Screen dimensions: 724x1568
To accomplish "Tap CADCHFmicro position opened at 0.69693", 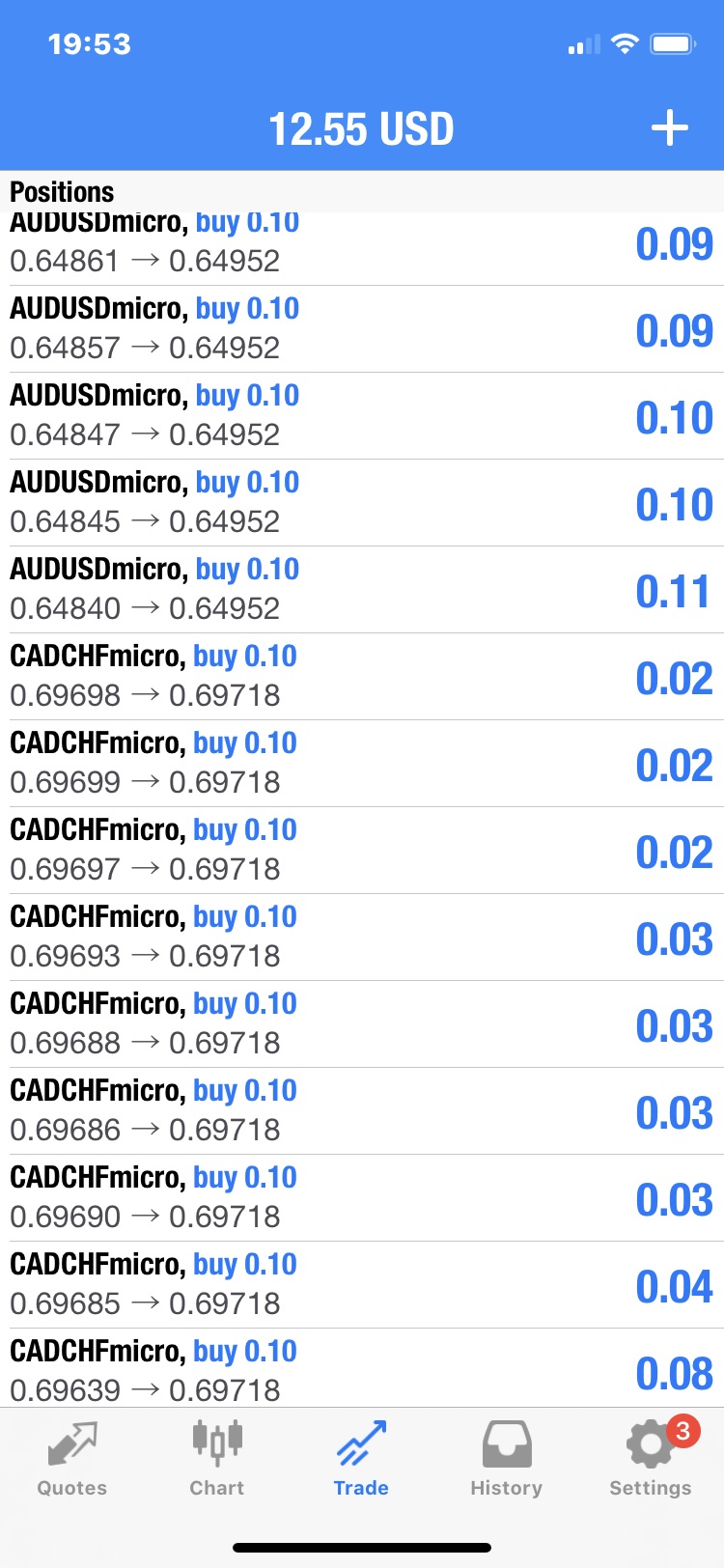I will [x=362, y=938].
